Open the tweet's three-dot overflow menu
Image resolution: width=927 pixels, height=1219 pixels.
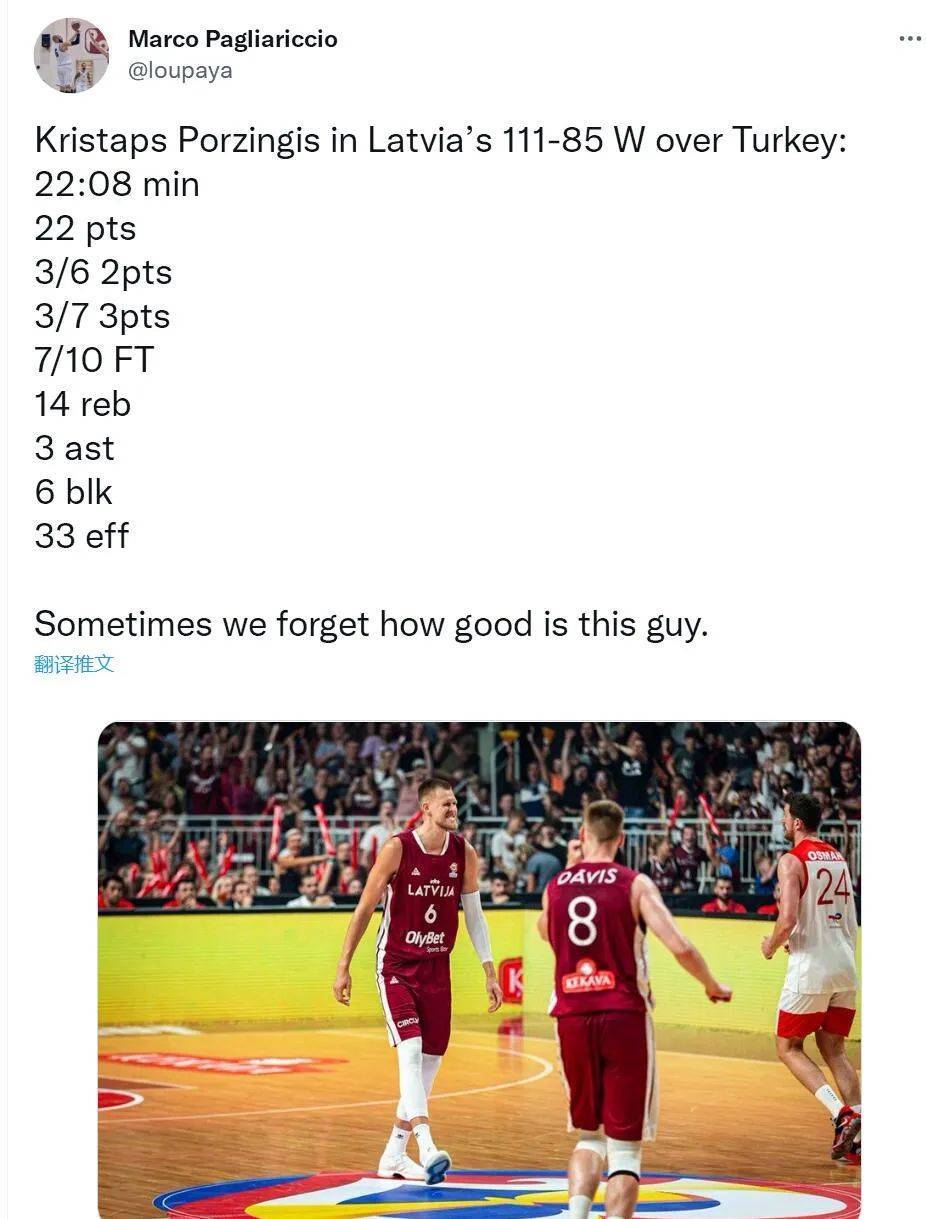pos(909,39)
